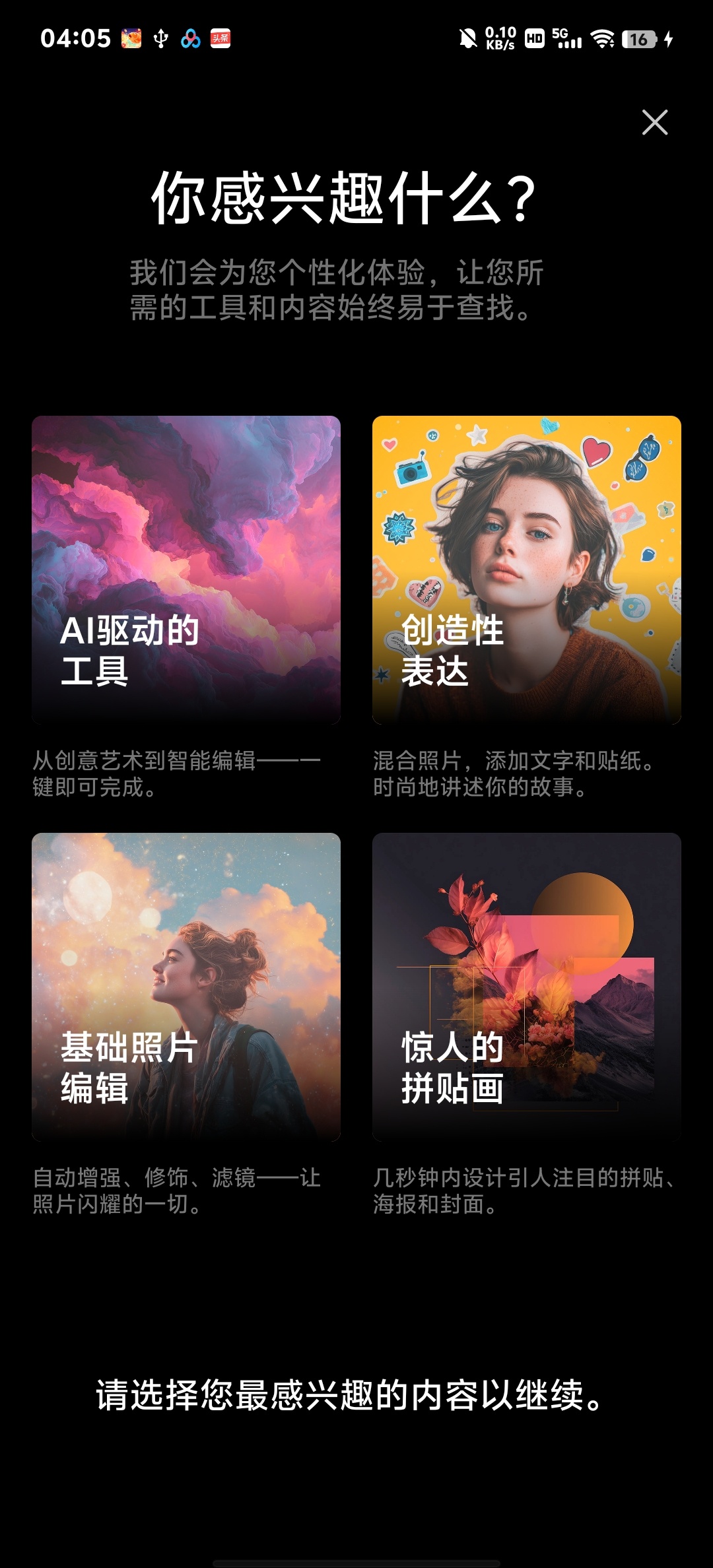The width and height of the screenshot is (713, 1568).
Task: Tap the muted notification icon
Action: (467, 40)
